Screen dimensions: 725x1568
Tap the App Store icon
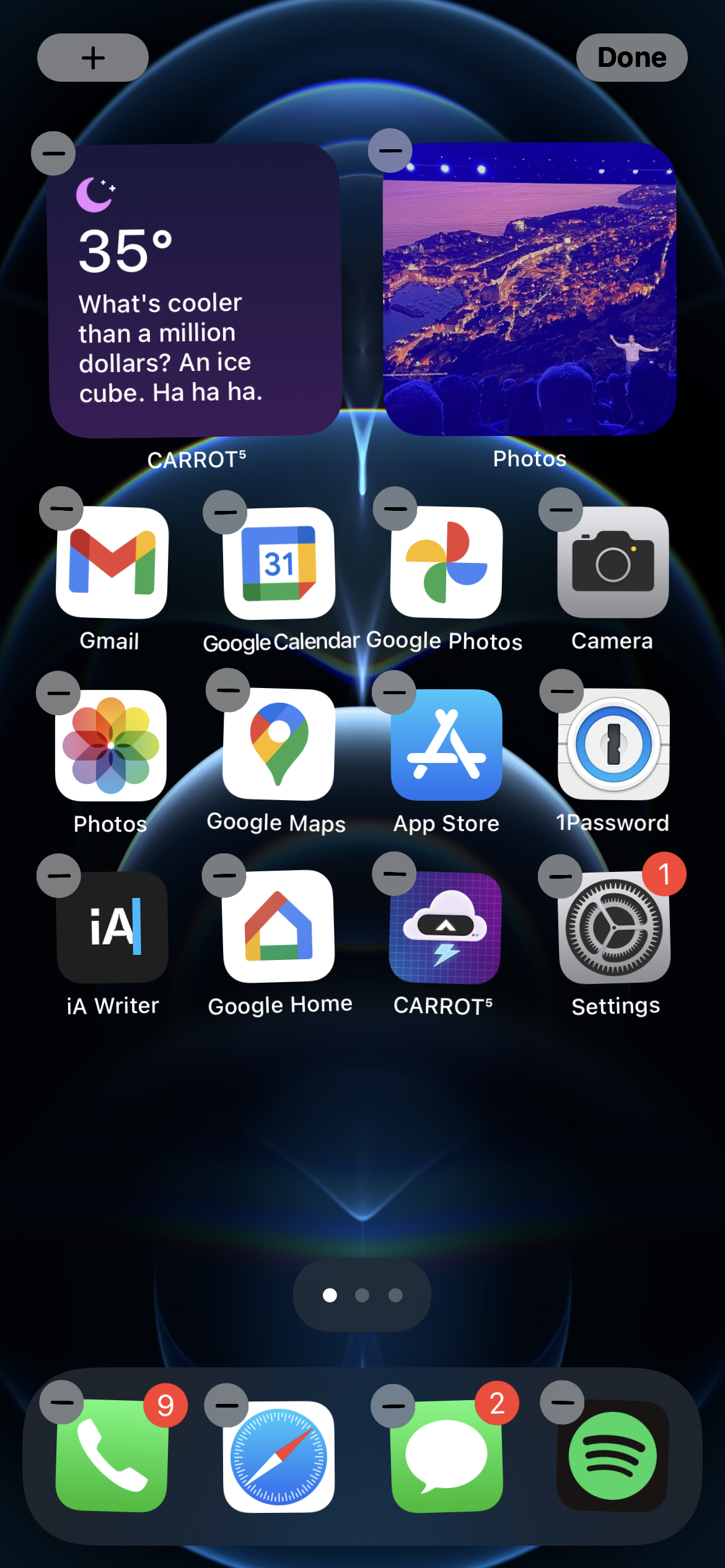pyautogui.click(x=446, y=744)
